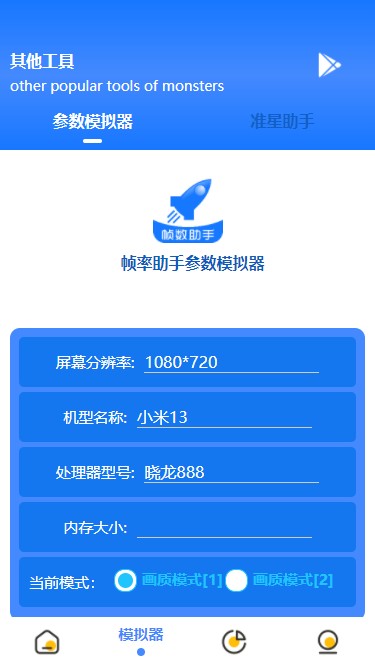Edit the 机型名称 field showing 小米13
Viewport: 375px width, 667px height.
[x=224, y=418]
